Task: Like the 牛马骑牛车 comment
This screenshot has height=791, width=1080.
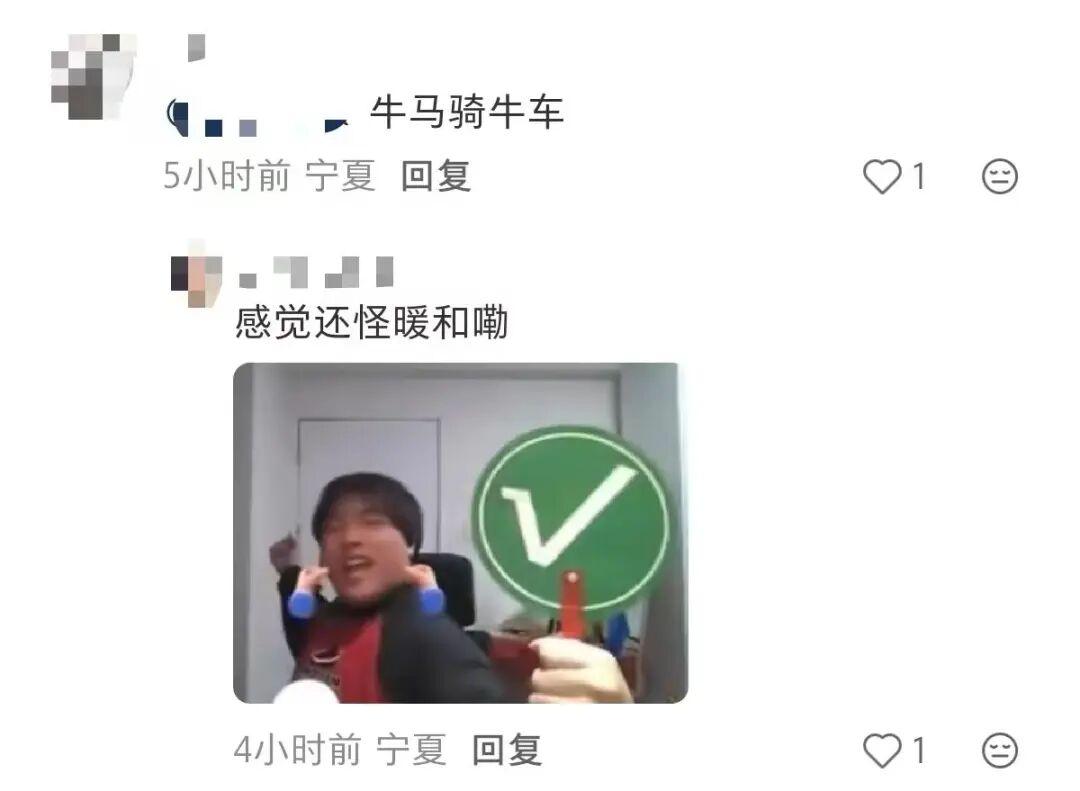Action: point(883,177)
